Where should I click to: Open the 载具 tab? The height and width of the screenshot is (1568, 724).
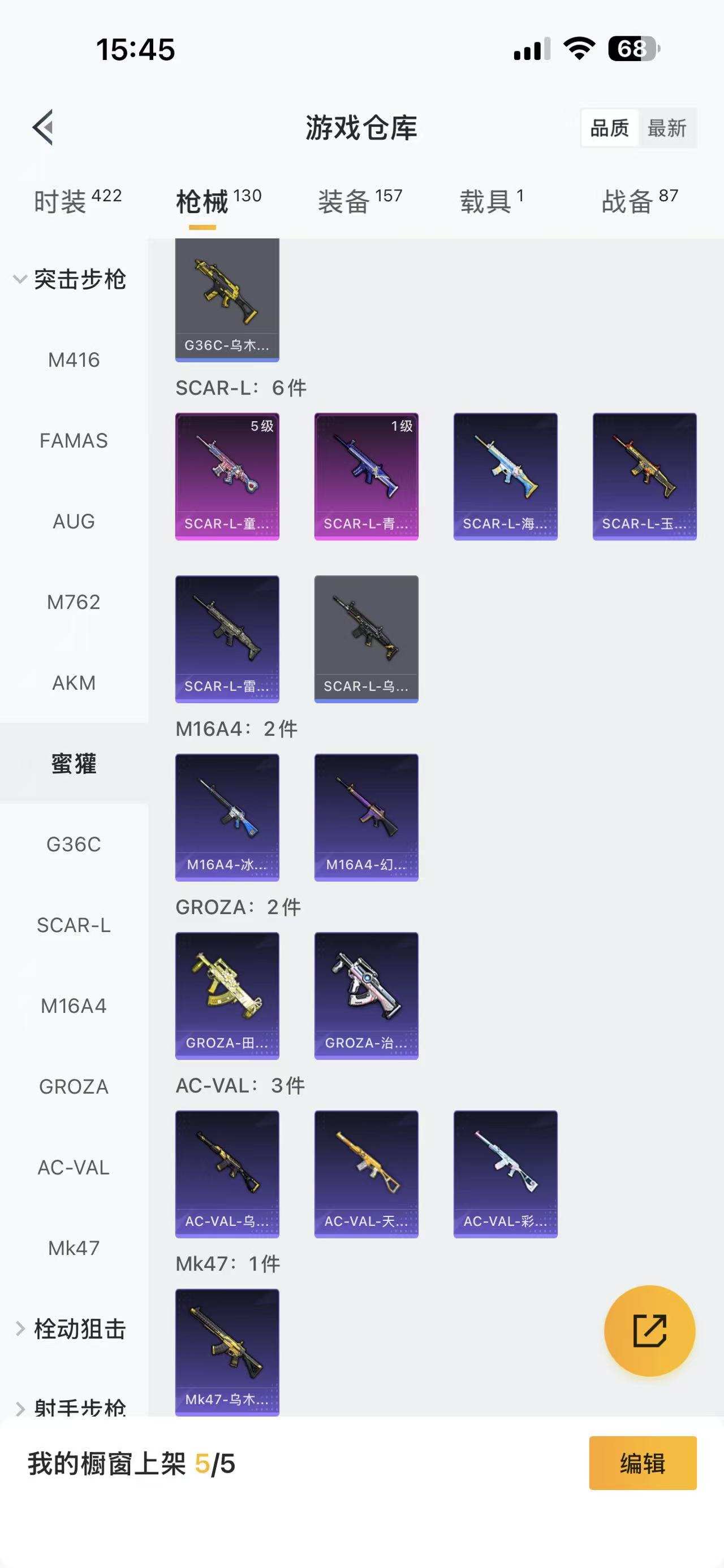[x=492, y=201]
